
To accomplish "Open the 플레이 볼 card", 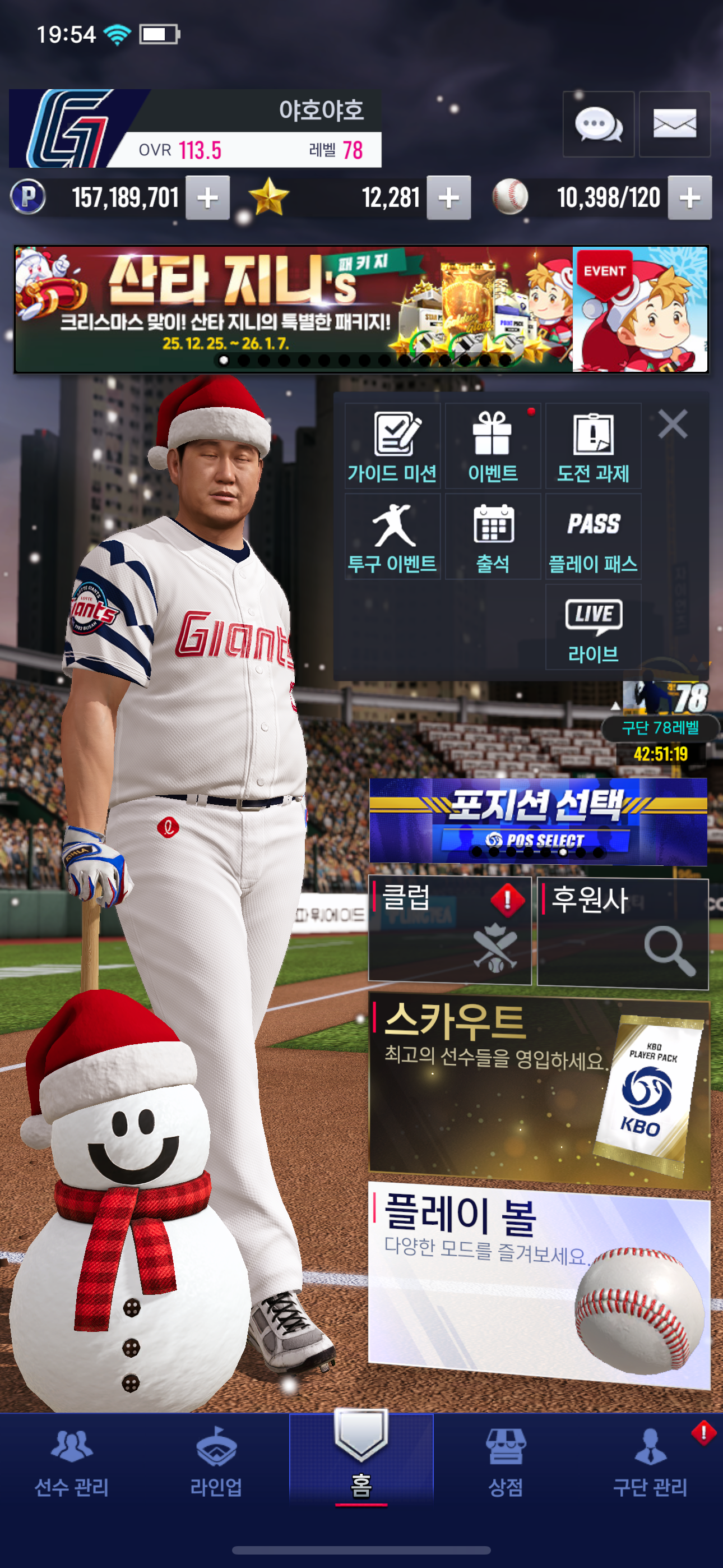I will [538, 1283].
